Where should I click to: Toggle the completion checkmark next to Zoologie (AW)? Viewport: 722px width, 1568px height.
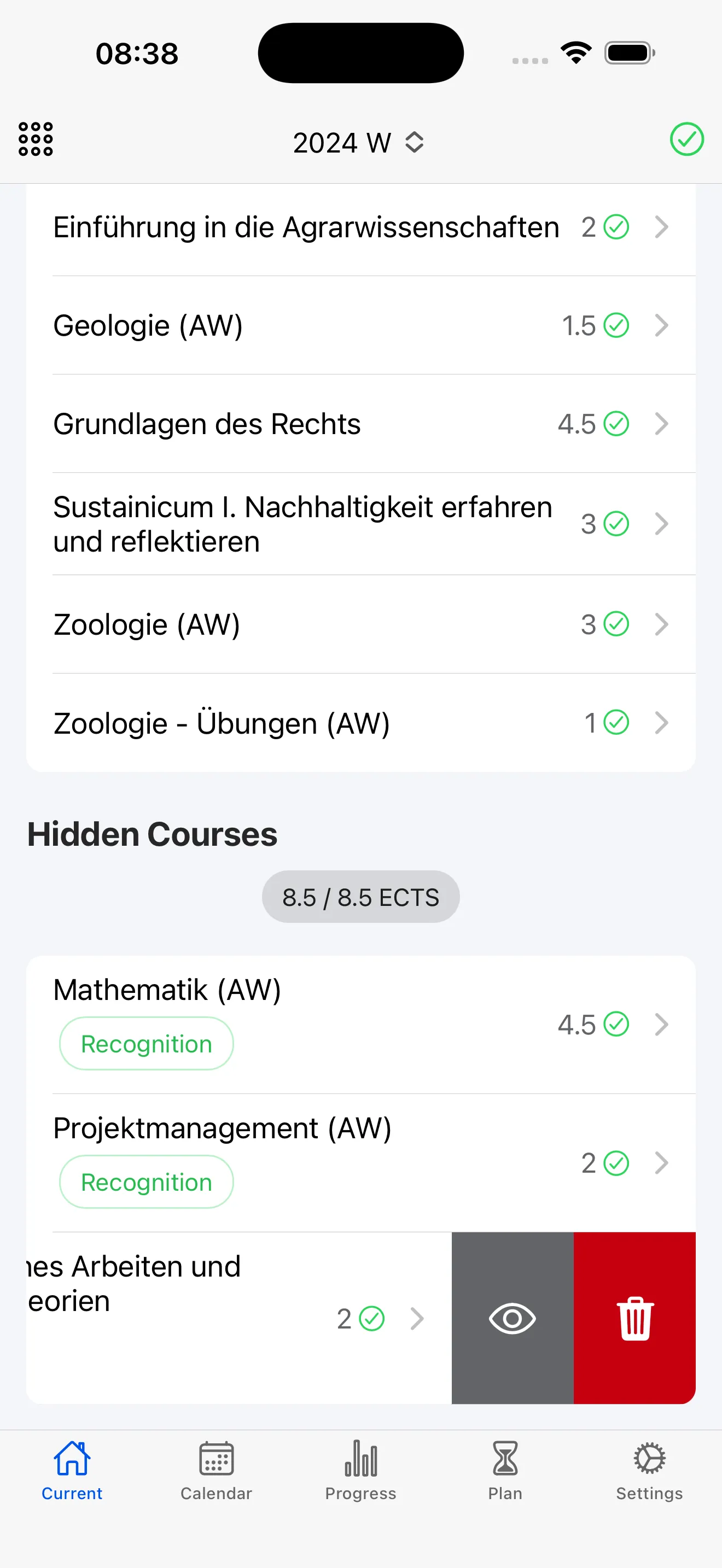(616, 623)
